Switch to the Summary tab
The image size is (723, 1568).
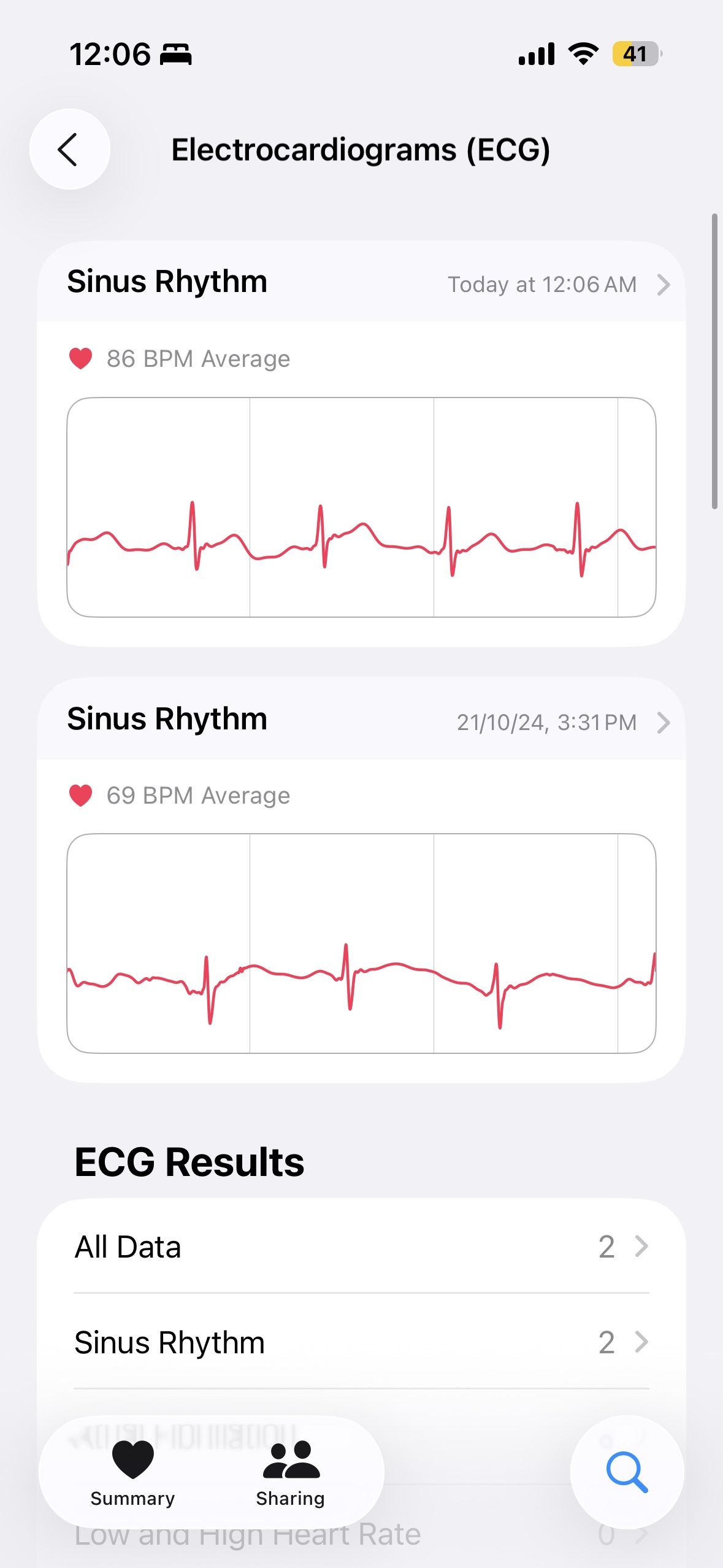pos(132,1472)
